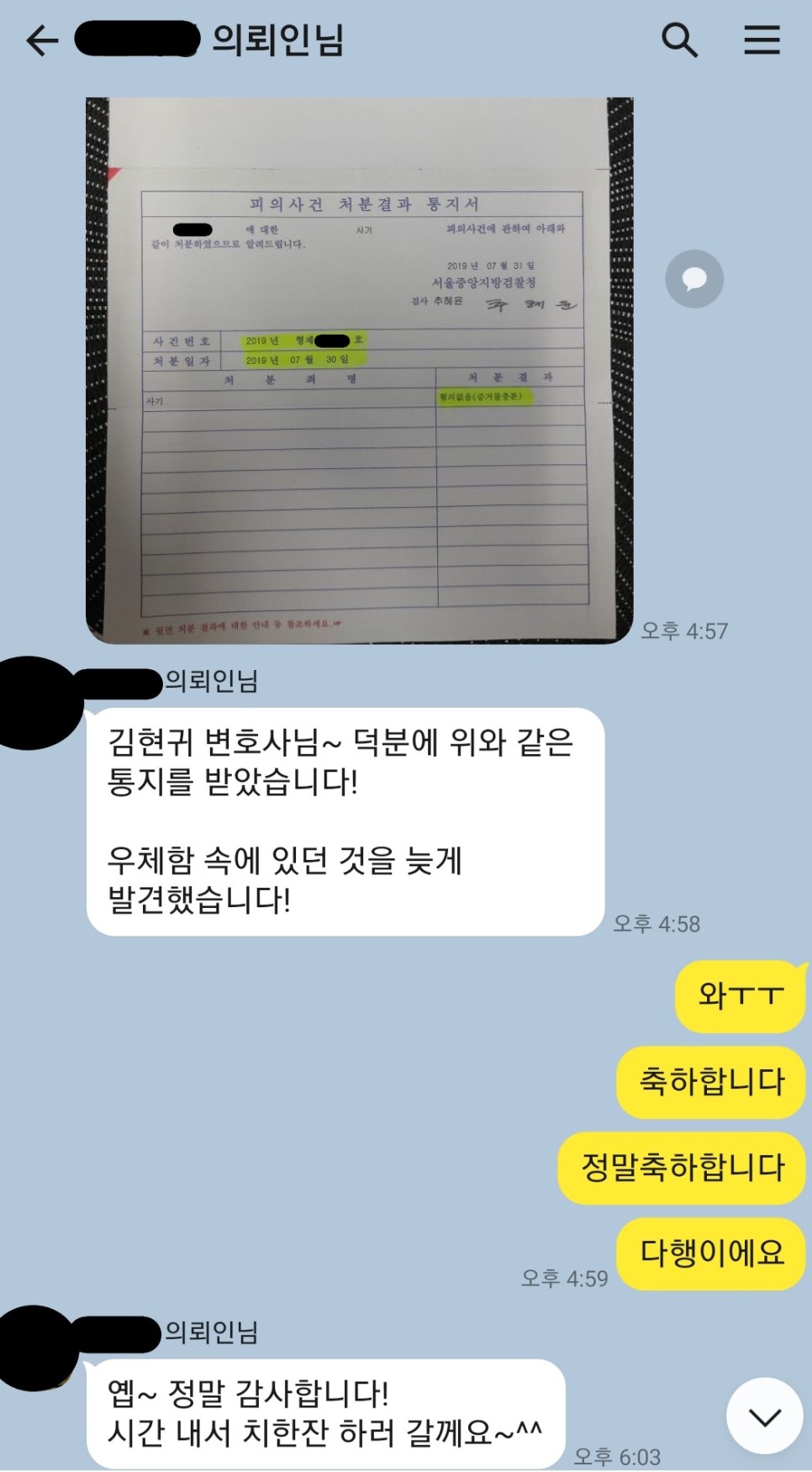The width and height of the screenshot is (812, 1472).
Task: Open the client's profile picture above first message
Action: (x=38, y=703)
